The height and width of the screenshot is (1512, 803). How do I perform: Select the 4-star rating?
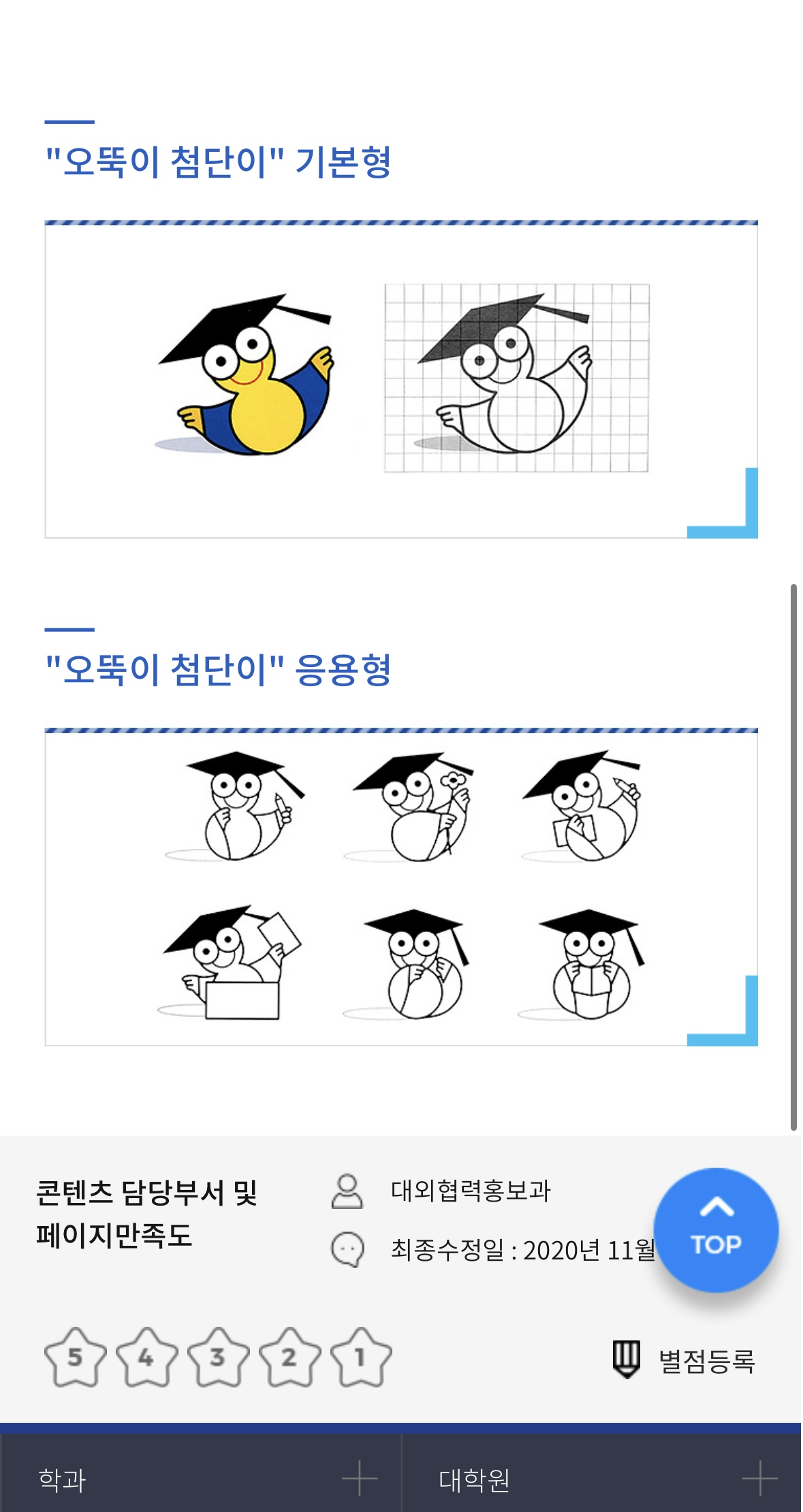pos(146,1358)
